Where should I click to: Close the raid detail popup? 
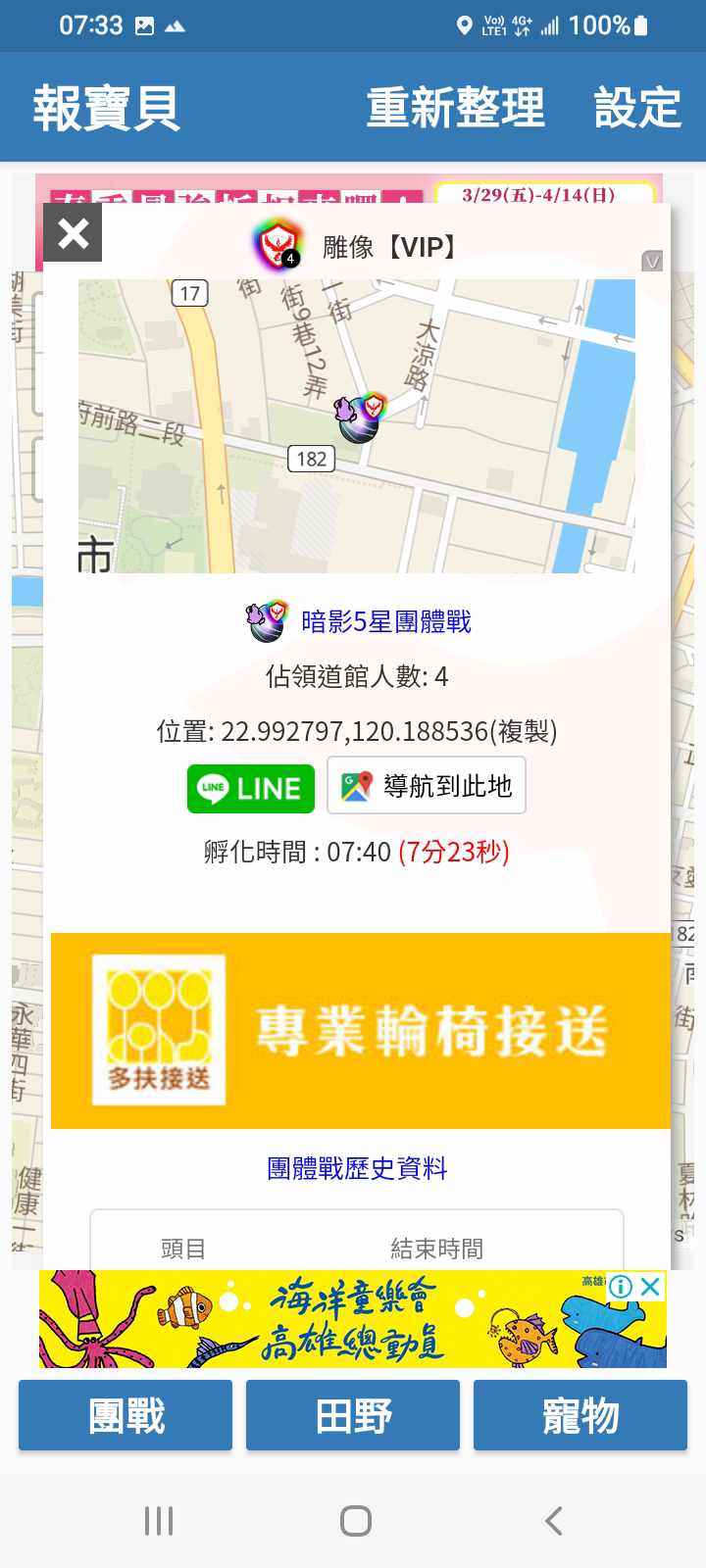73,233
